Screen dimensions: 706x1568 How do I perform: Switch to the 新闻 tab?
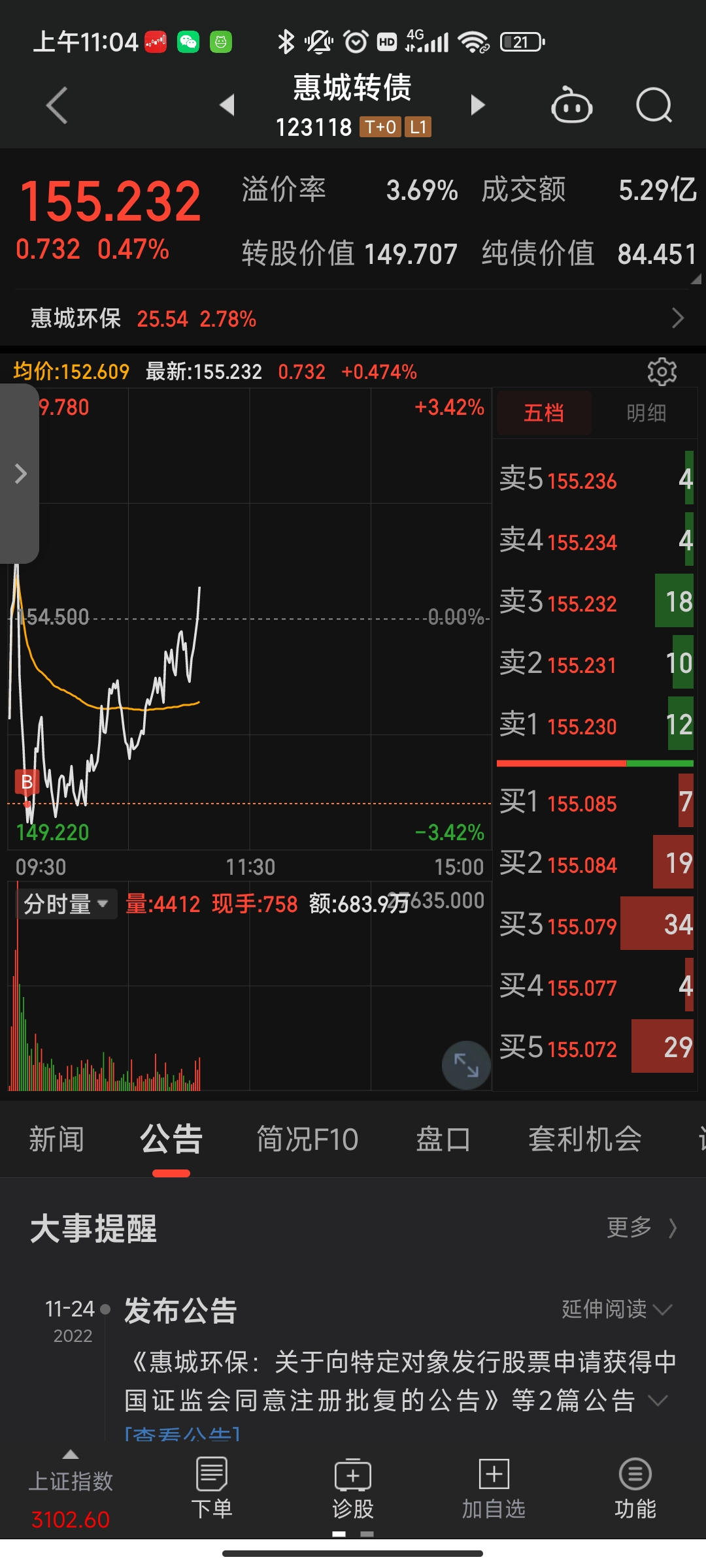(x=57, y=1139)
